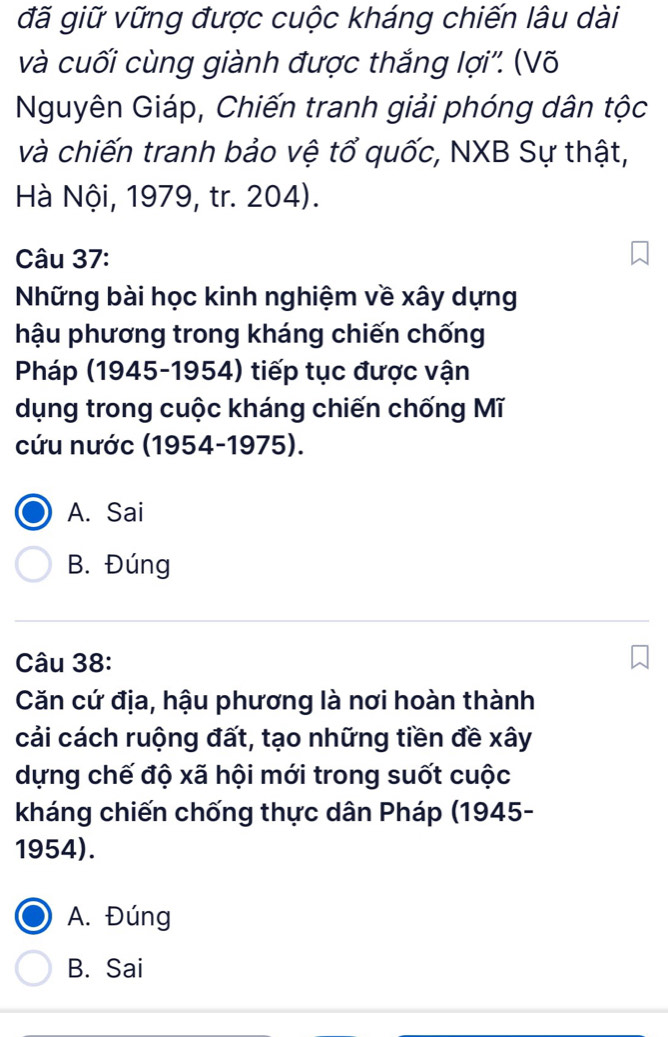
Task: Select A. Đúng for Câu 38
Action: (x=34, y=915)
